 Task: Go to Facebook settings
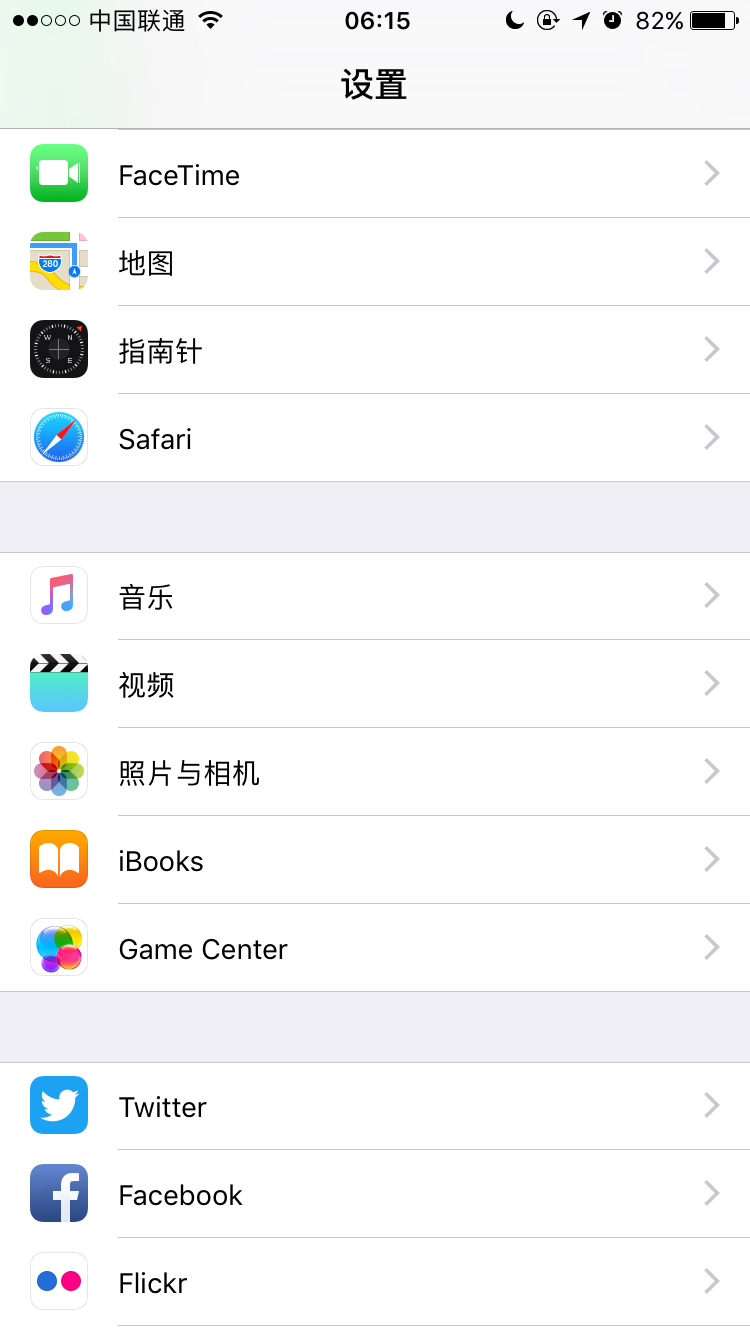point(375,1195)
